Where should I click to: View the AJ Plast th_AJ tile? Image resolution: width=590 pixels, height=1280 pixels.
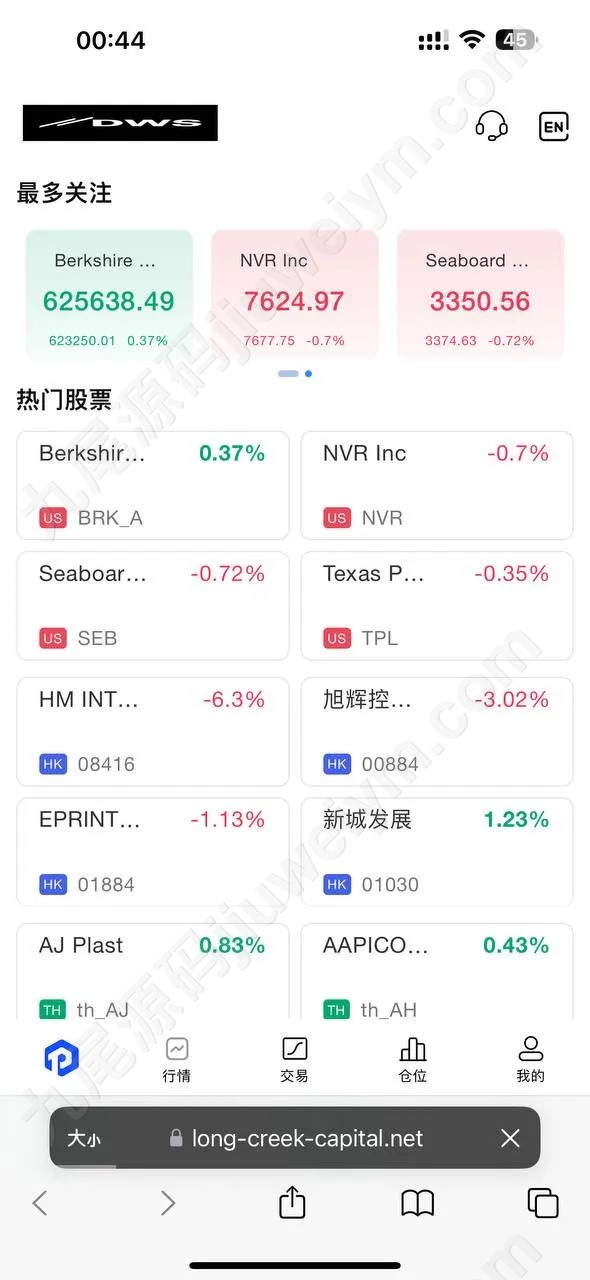(x=153, y=972)
